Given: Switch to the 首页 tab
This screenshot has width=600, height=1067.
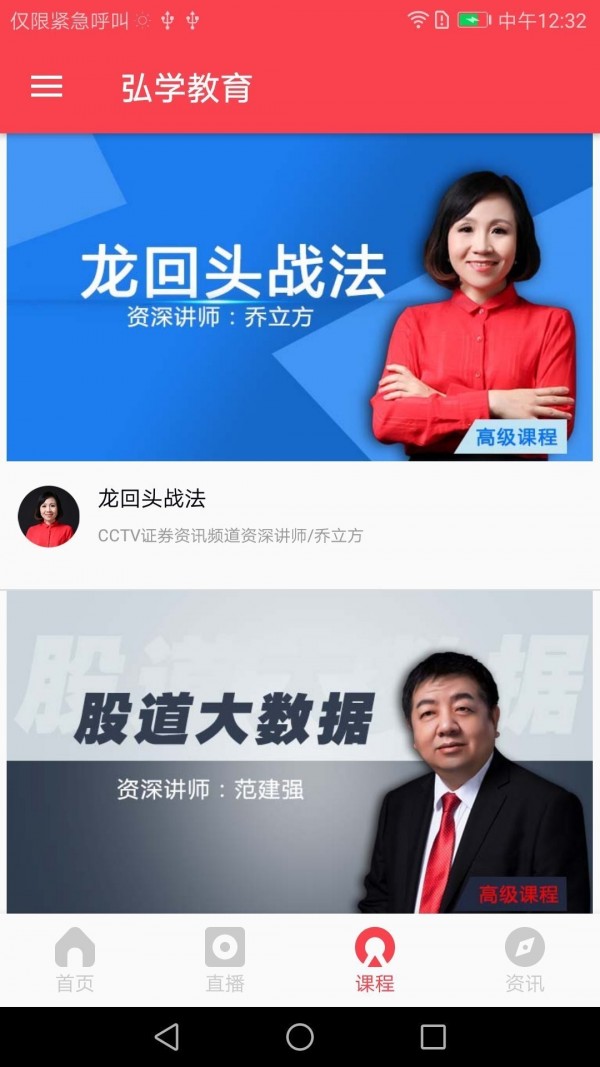Looking at the screenshot, I should pyautogui.click(x=75, y=960).
